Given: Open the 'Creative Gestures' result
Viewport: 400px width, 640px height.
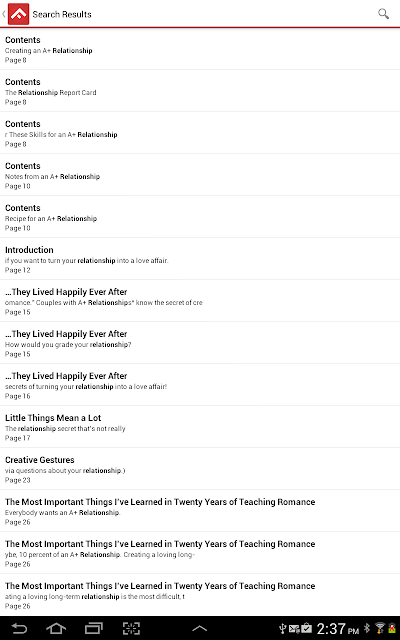Looking at the screenshot, I should click(x=200, y=469).
